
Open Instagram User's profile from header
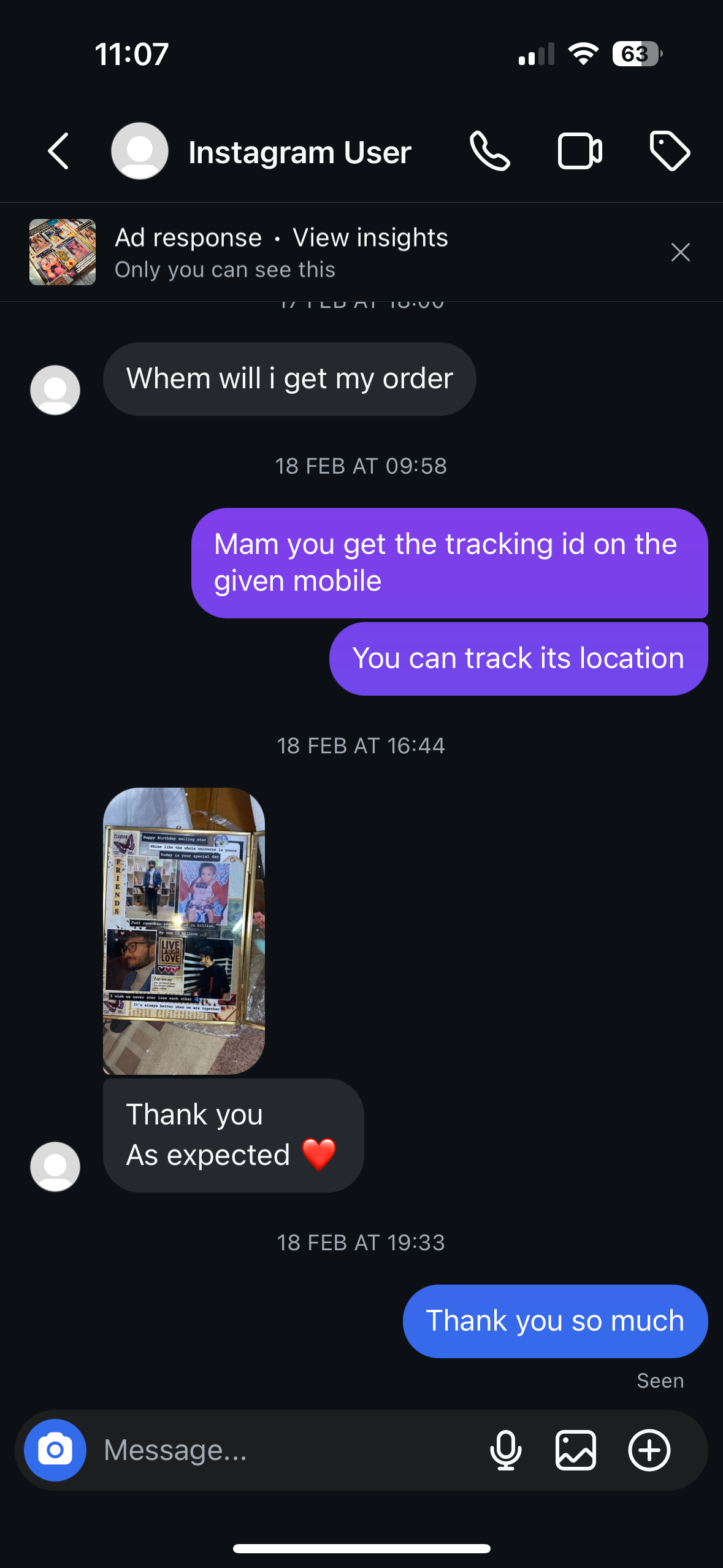(299, 152)
